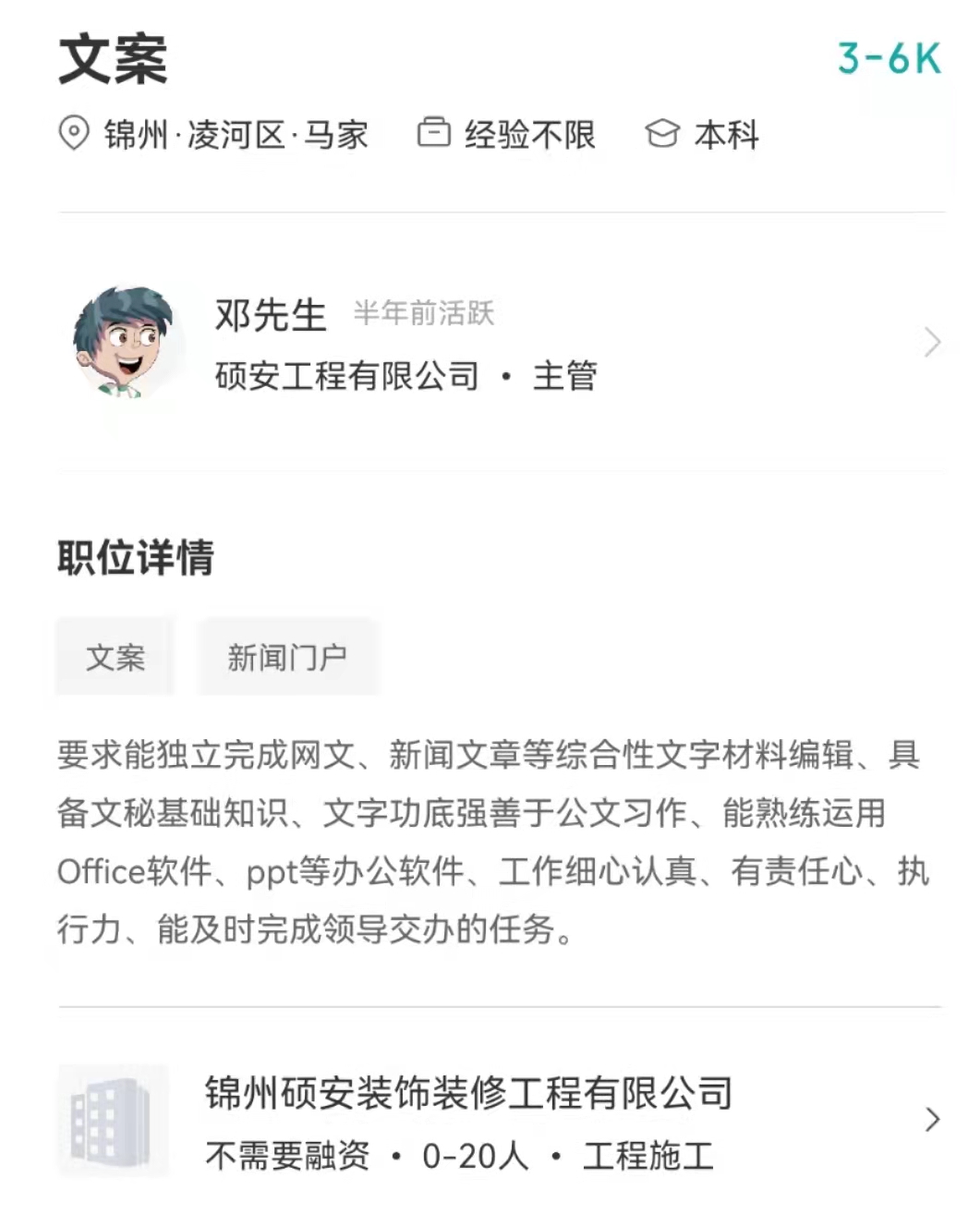Tap the 新闻门户 tag chip

tap(286, 658)
